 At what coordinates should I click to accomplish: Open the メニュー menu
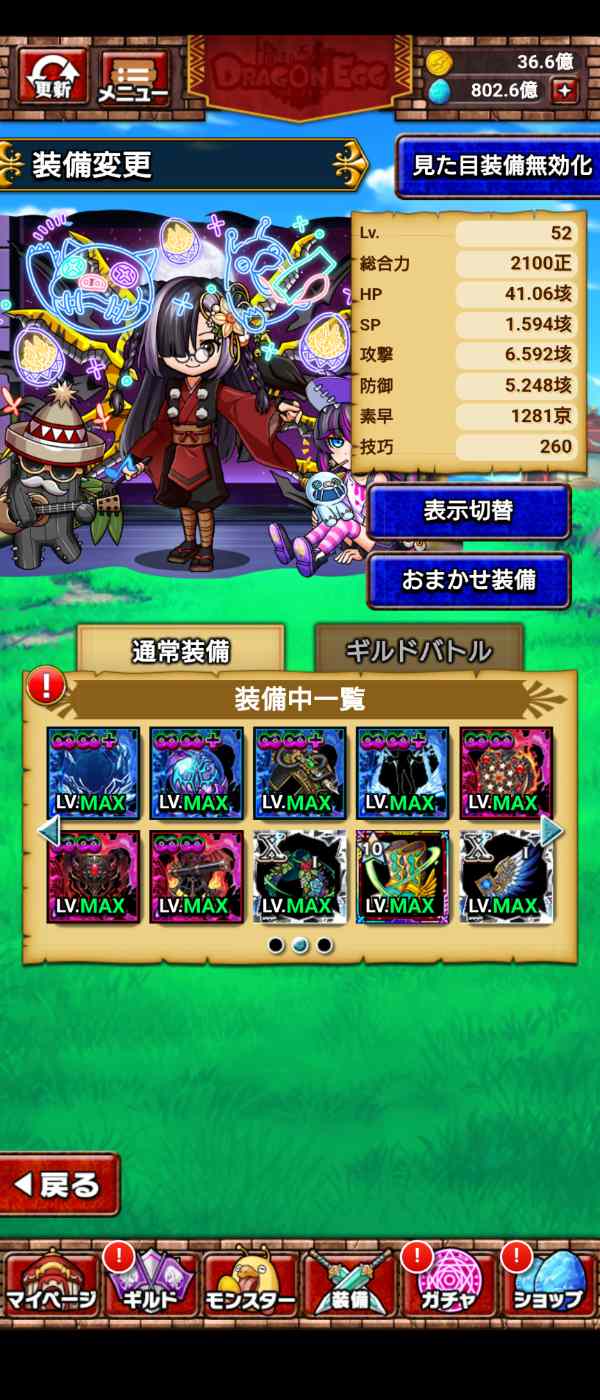click(x=135, y=78)
